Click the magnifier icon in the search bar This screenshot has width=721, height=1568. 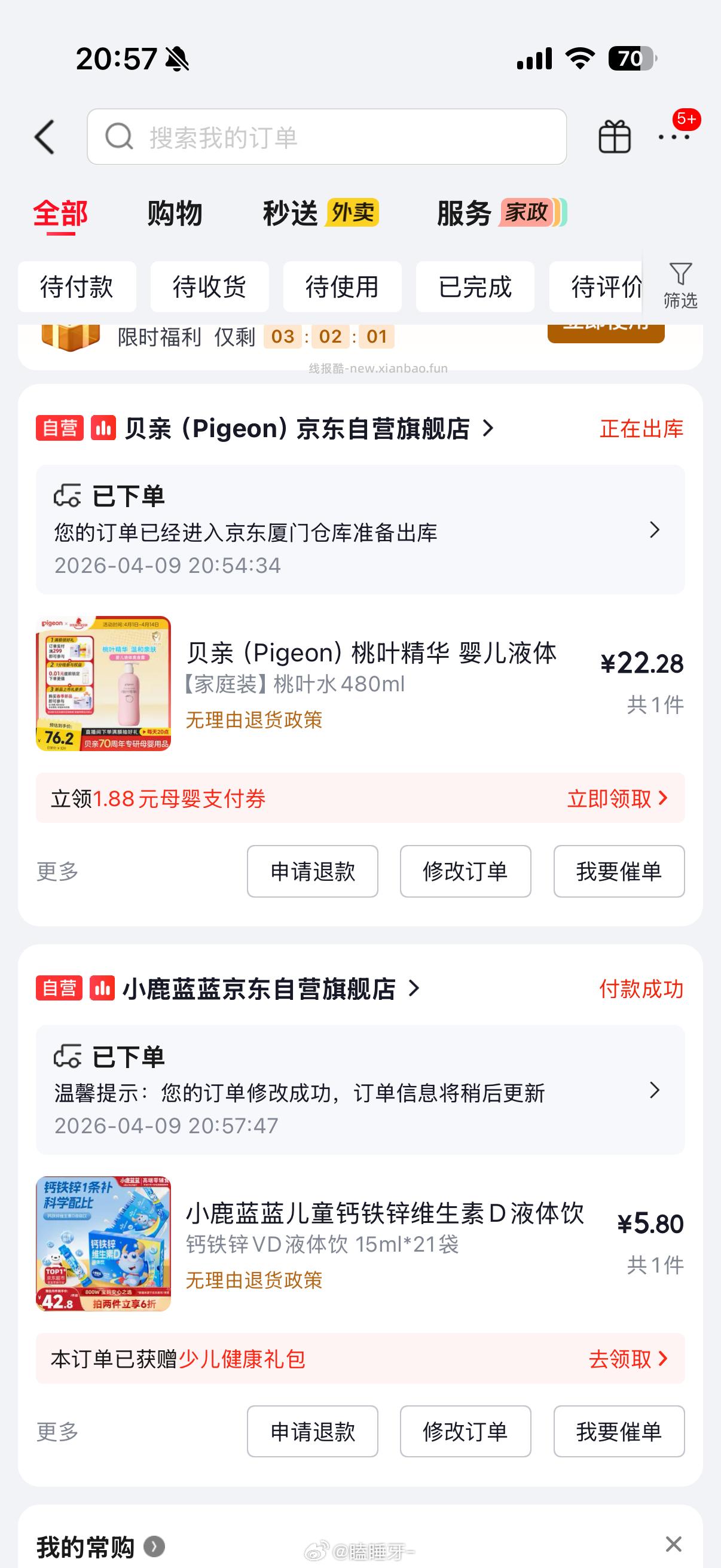click(119, 136)
